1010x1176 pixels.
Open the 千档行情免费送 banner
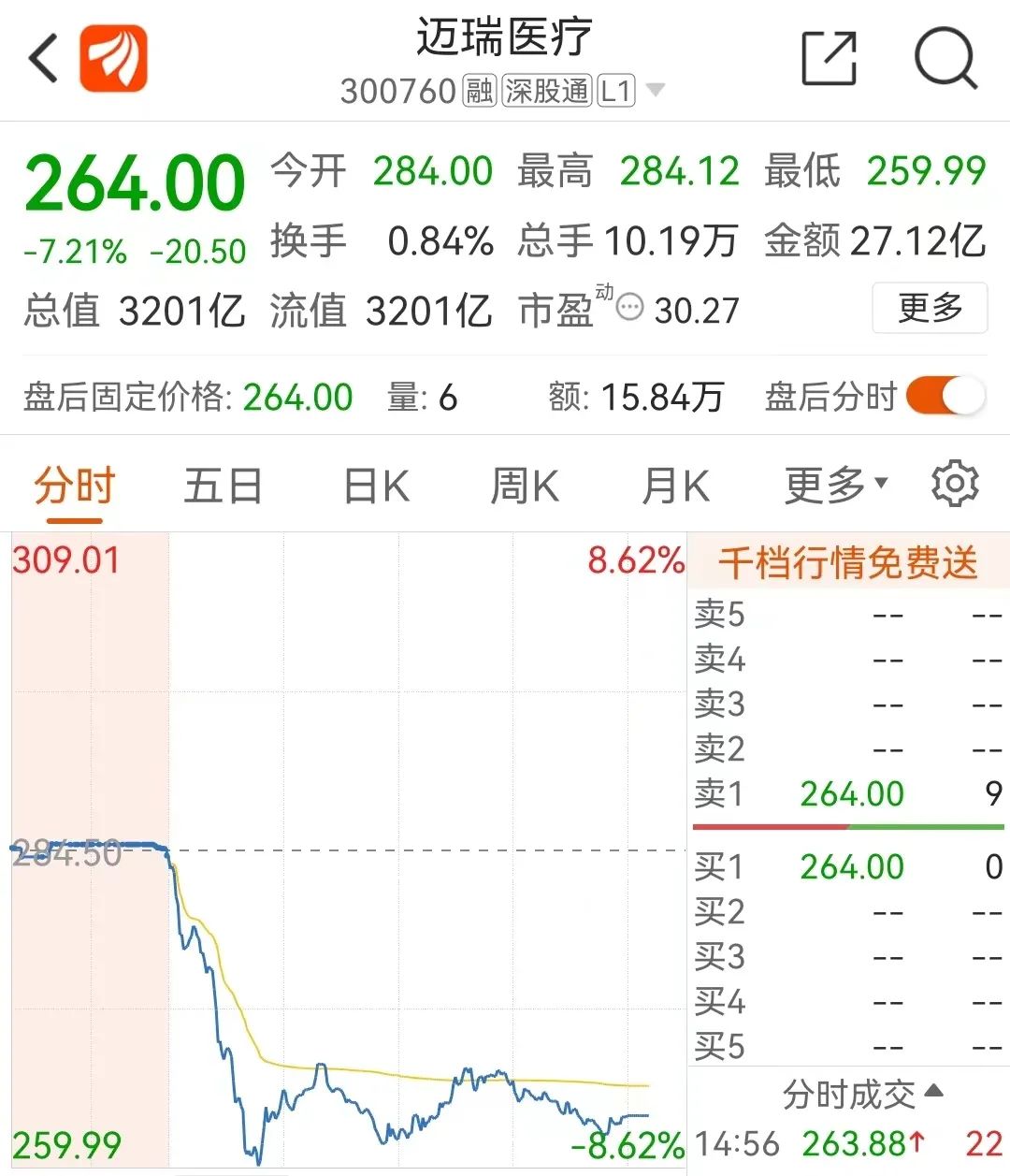pos(848,563)
